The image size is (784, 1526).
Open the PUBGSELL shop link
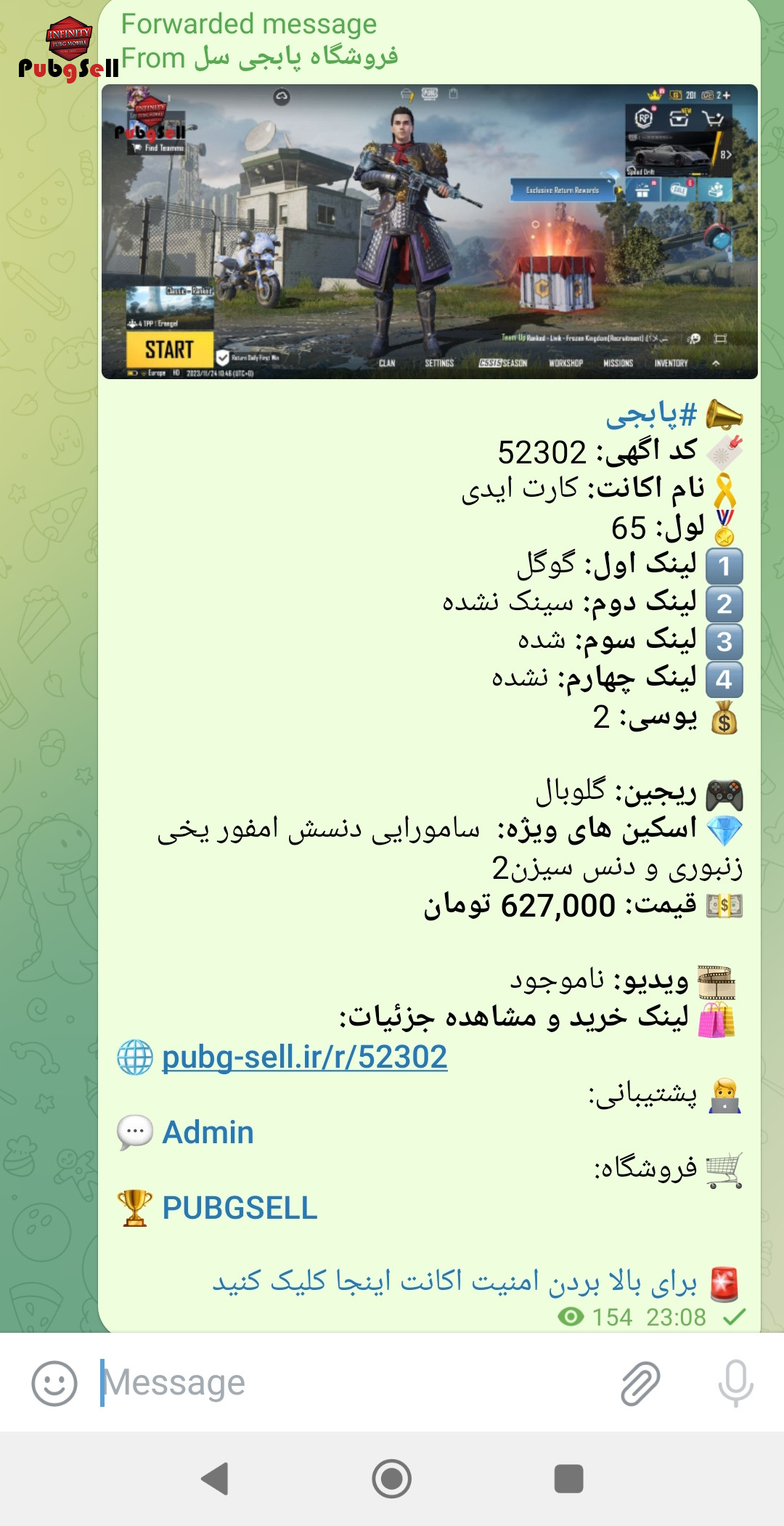(x=240, y=1208)
